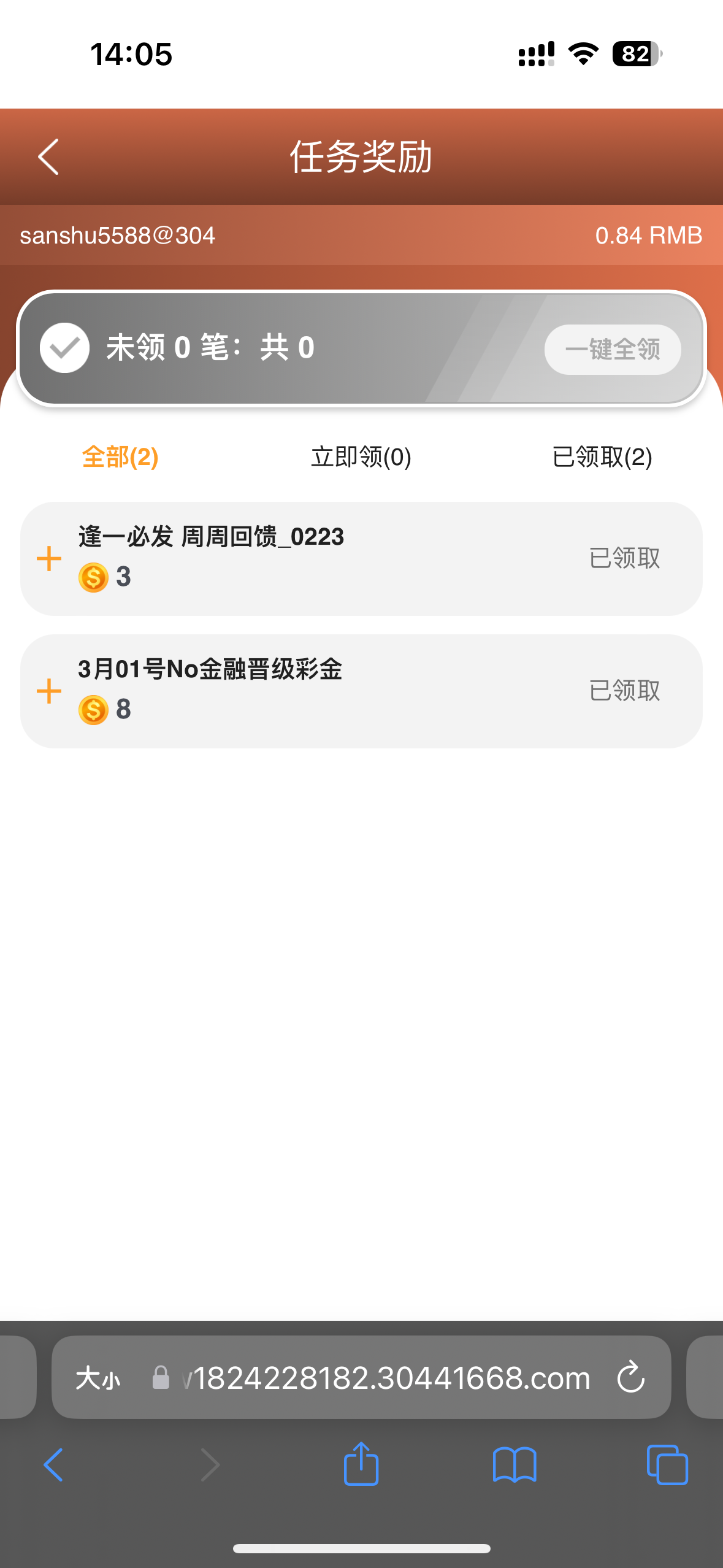
Task: Open Safari bookmarks
Action: click(515, 1465)
